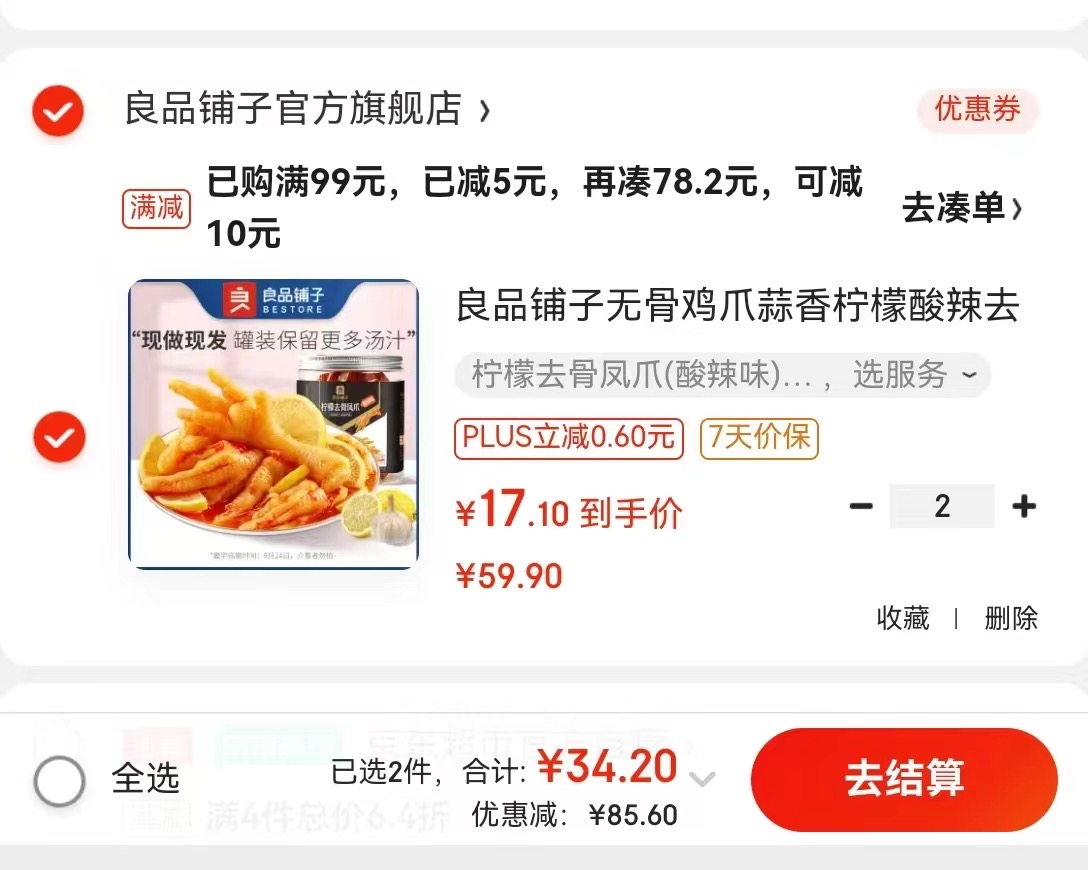Expand the price details chevron by the total
This screenshot has width=1088, height=870.
click(x=703, y=778)
